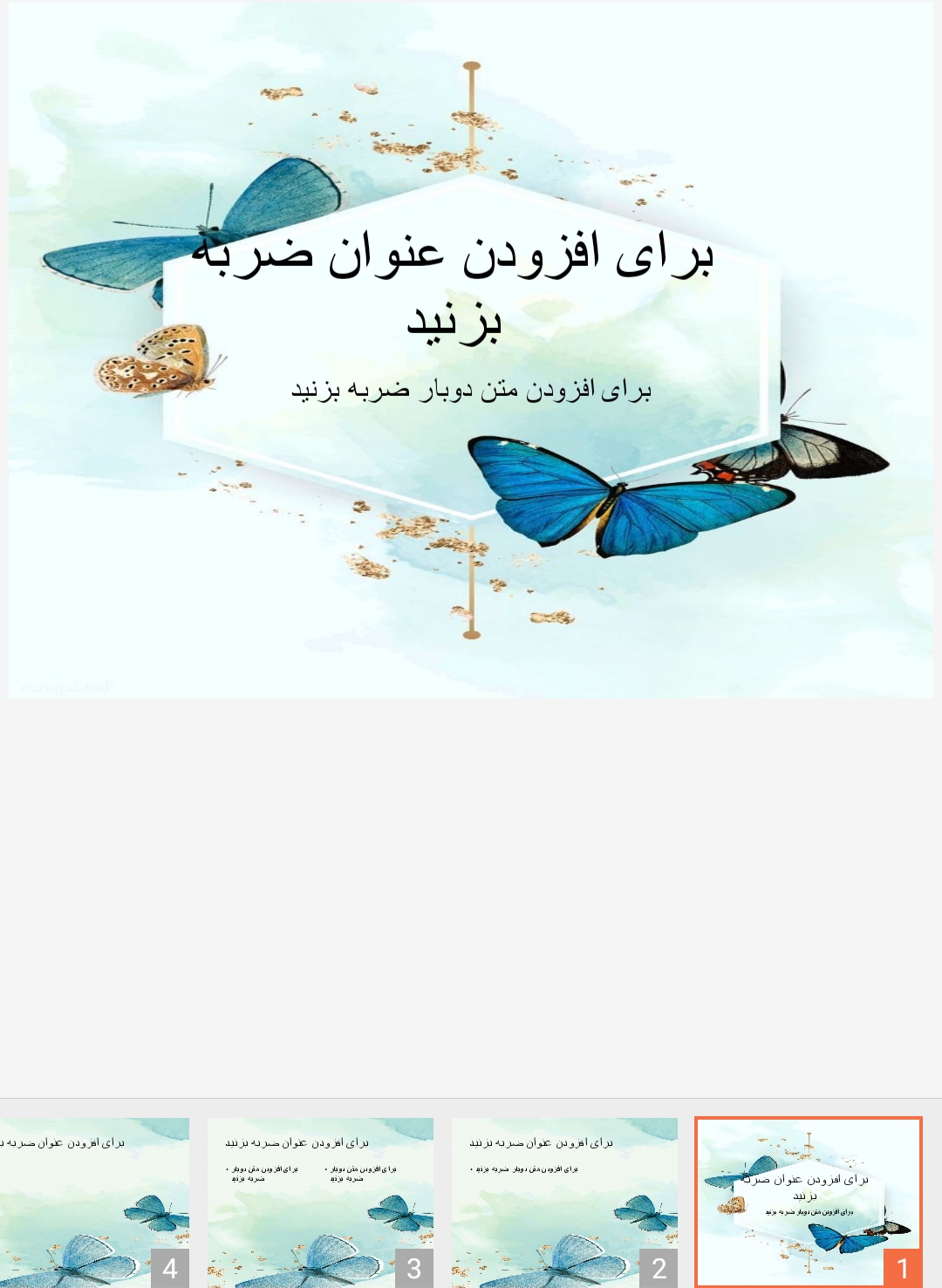
Task: Tap the subtitle placeholder to add text
Action: [471, 390]
